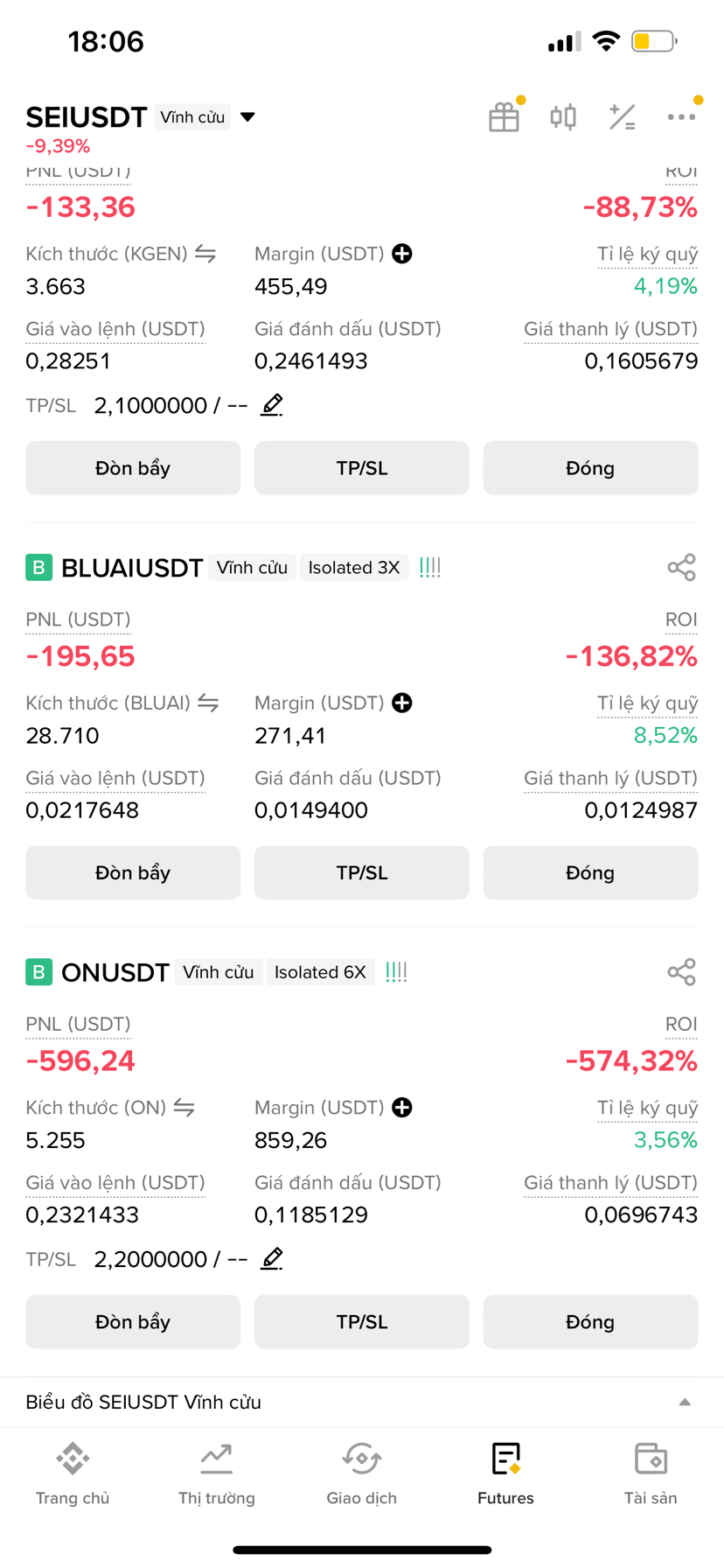Image resolution: width=724 pixels, height=1568 pixels.
Task: Set TP/SL for the BLUAIUSDT position
Action: 362,872
